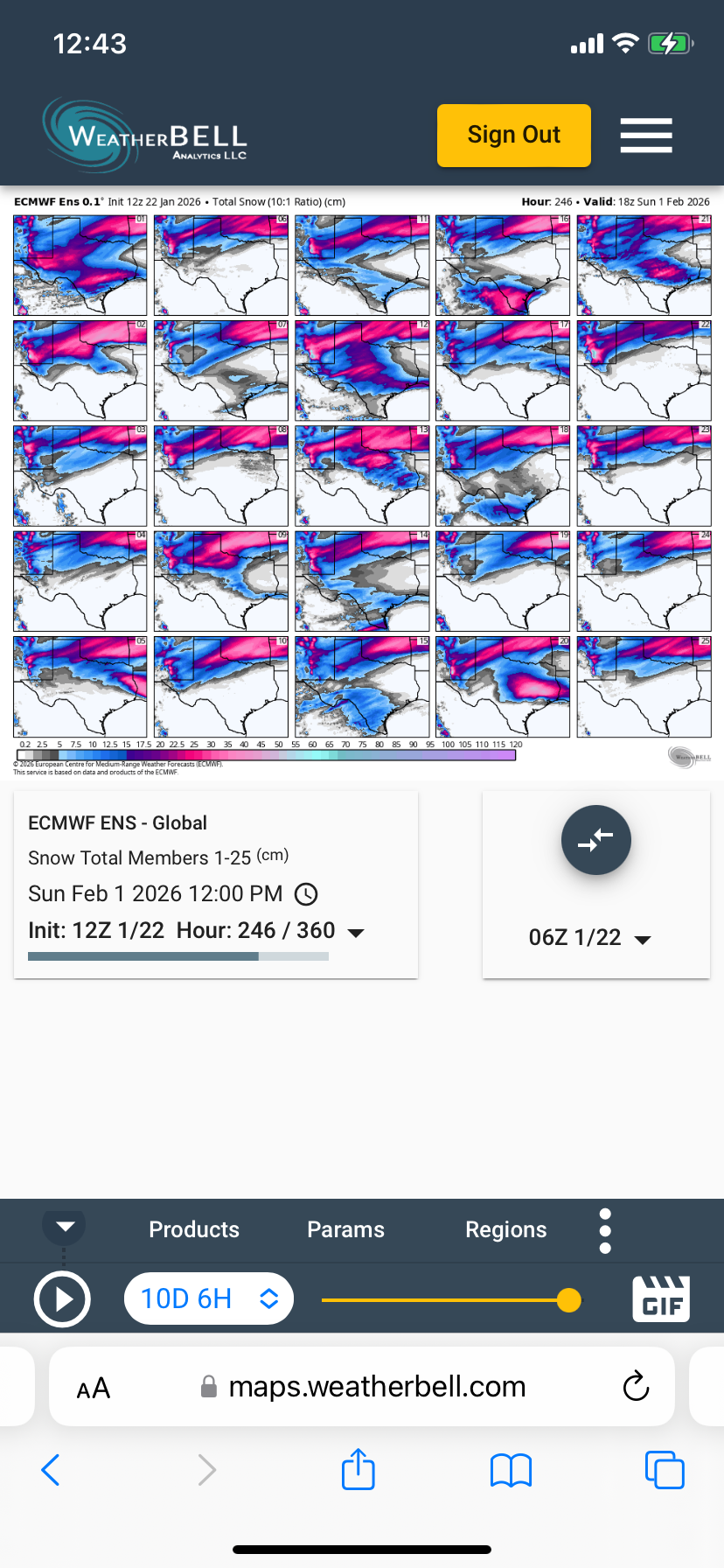Open the three-dot overflow menu
The width and height of the screenshot is (724, 1568).
coord(605,1231)
